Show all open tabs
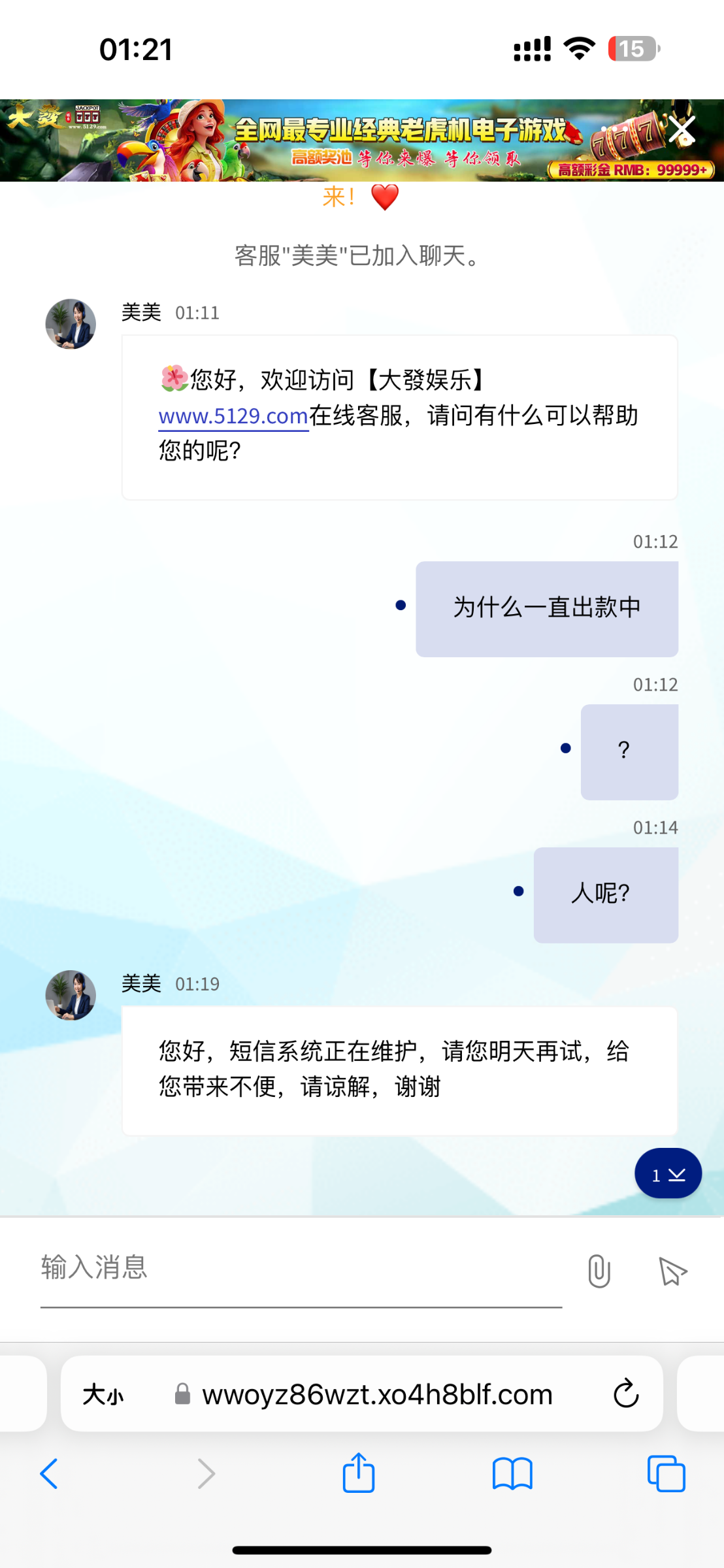724x1568 pixels. click(666, 1474)
